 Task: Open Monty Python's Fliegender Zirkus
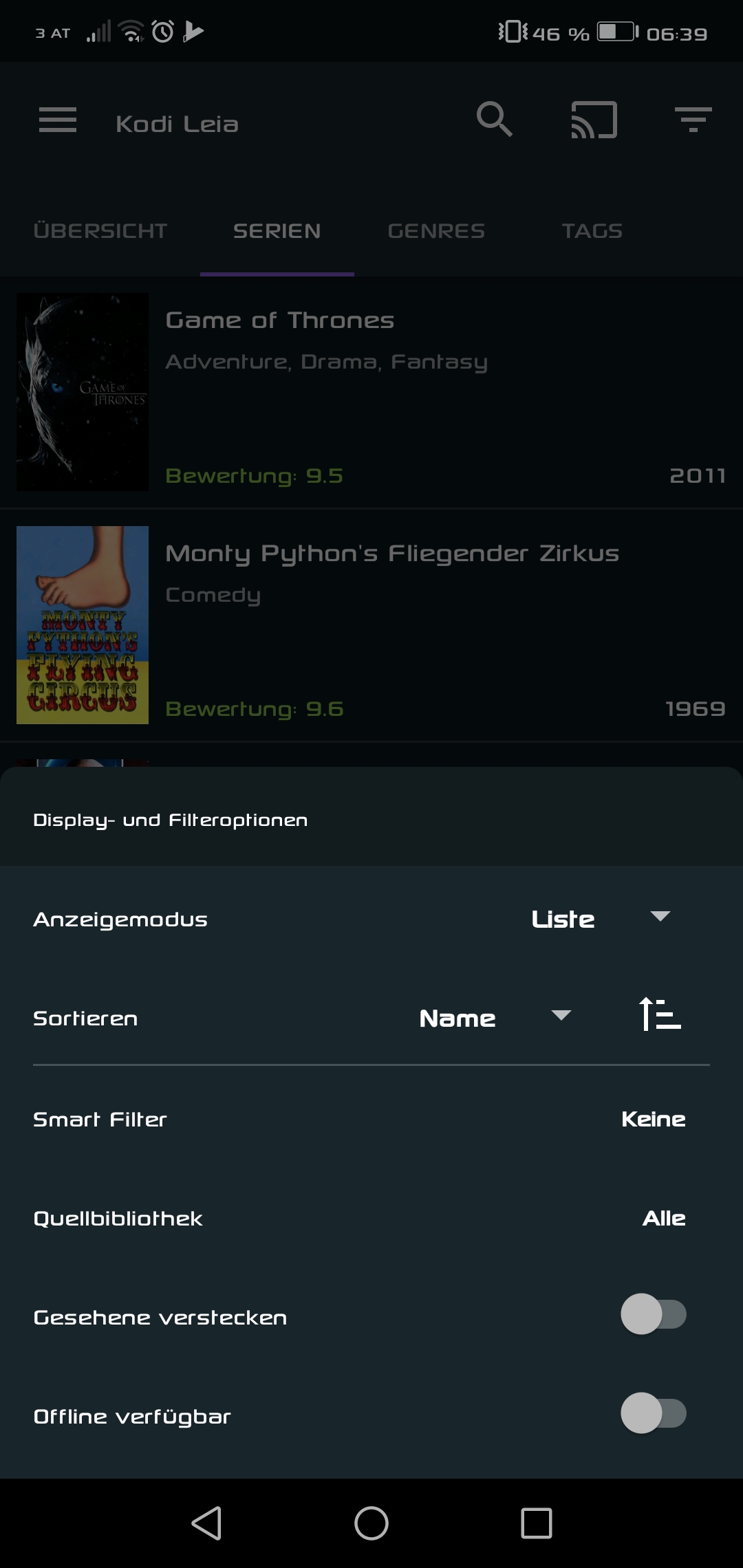tap(371, 625)
